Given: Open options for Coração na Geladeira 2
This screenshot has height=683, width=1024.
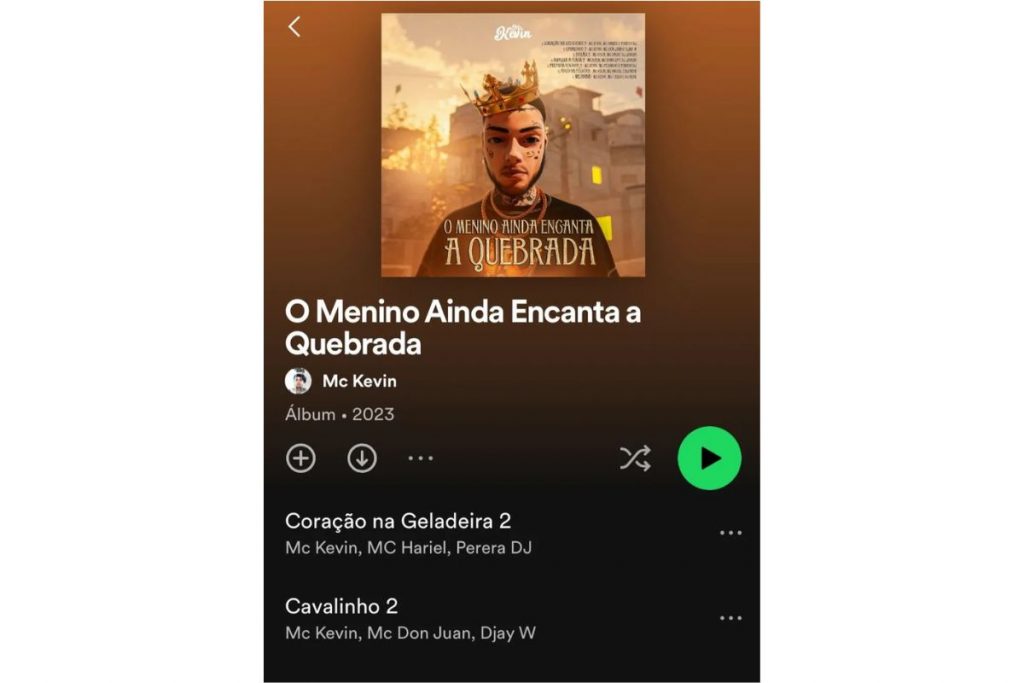Looking at the screenshot, I should click(730, 533).
